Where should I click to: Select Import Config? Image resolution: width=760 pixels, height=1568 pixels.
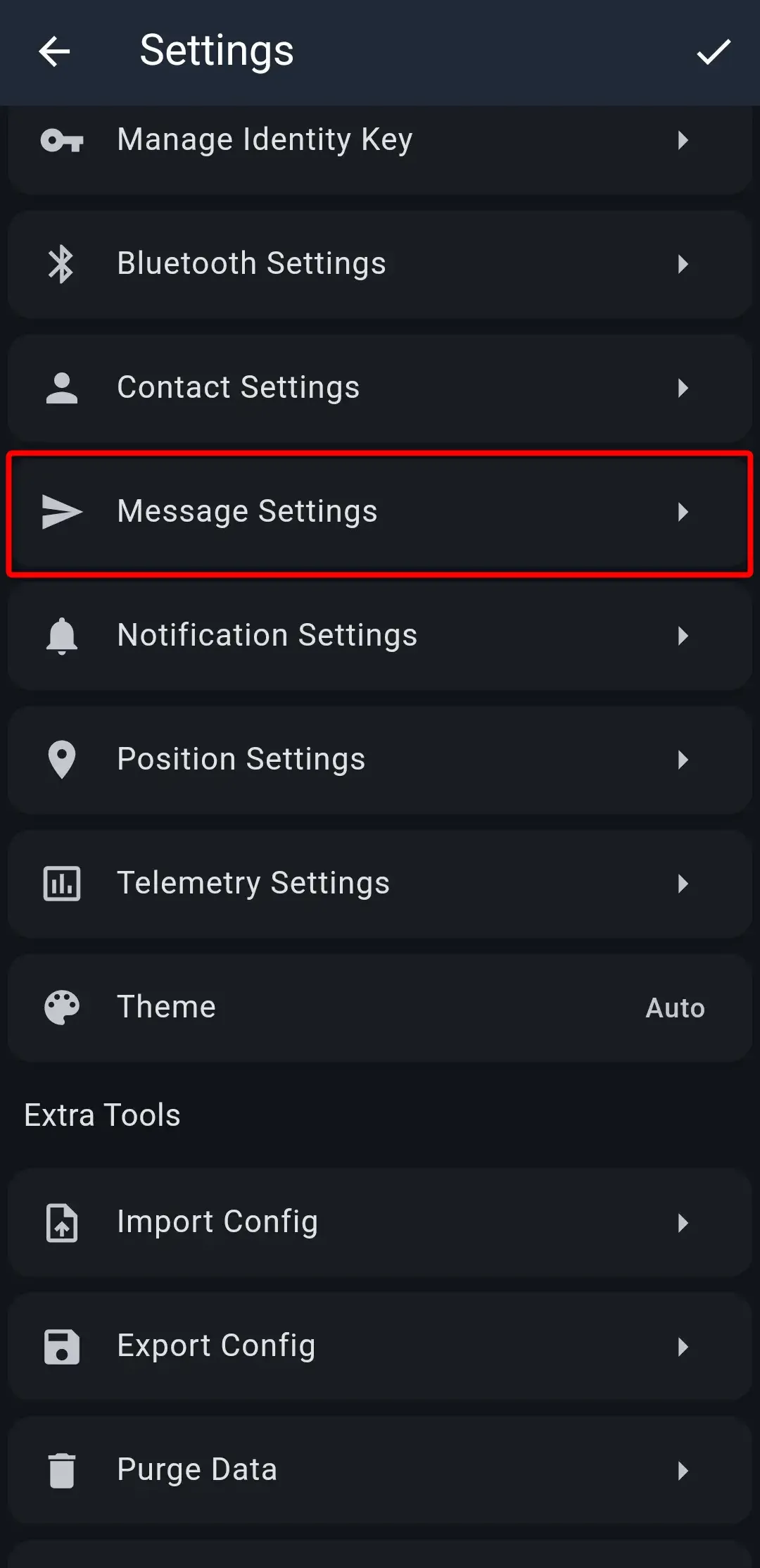(x=380, y=1222)
